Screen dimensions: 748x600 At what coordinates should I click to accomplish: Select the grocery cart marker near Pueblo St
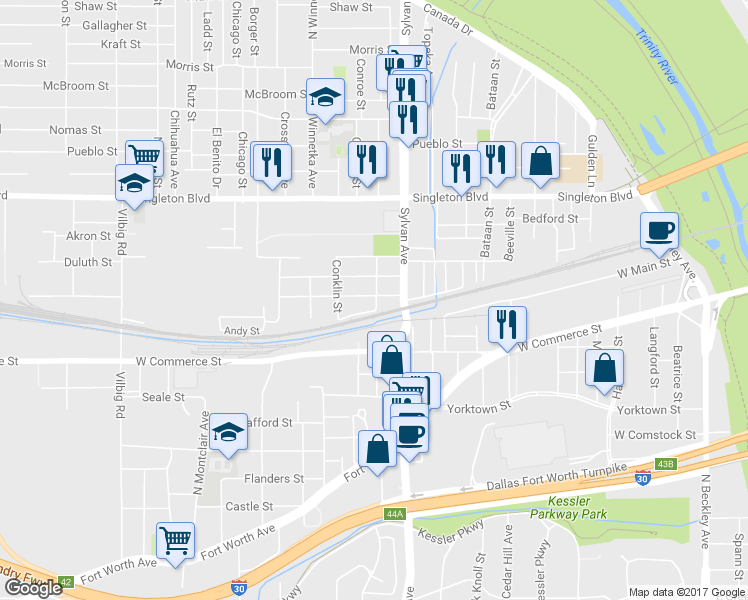(145, 156)
